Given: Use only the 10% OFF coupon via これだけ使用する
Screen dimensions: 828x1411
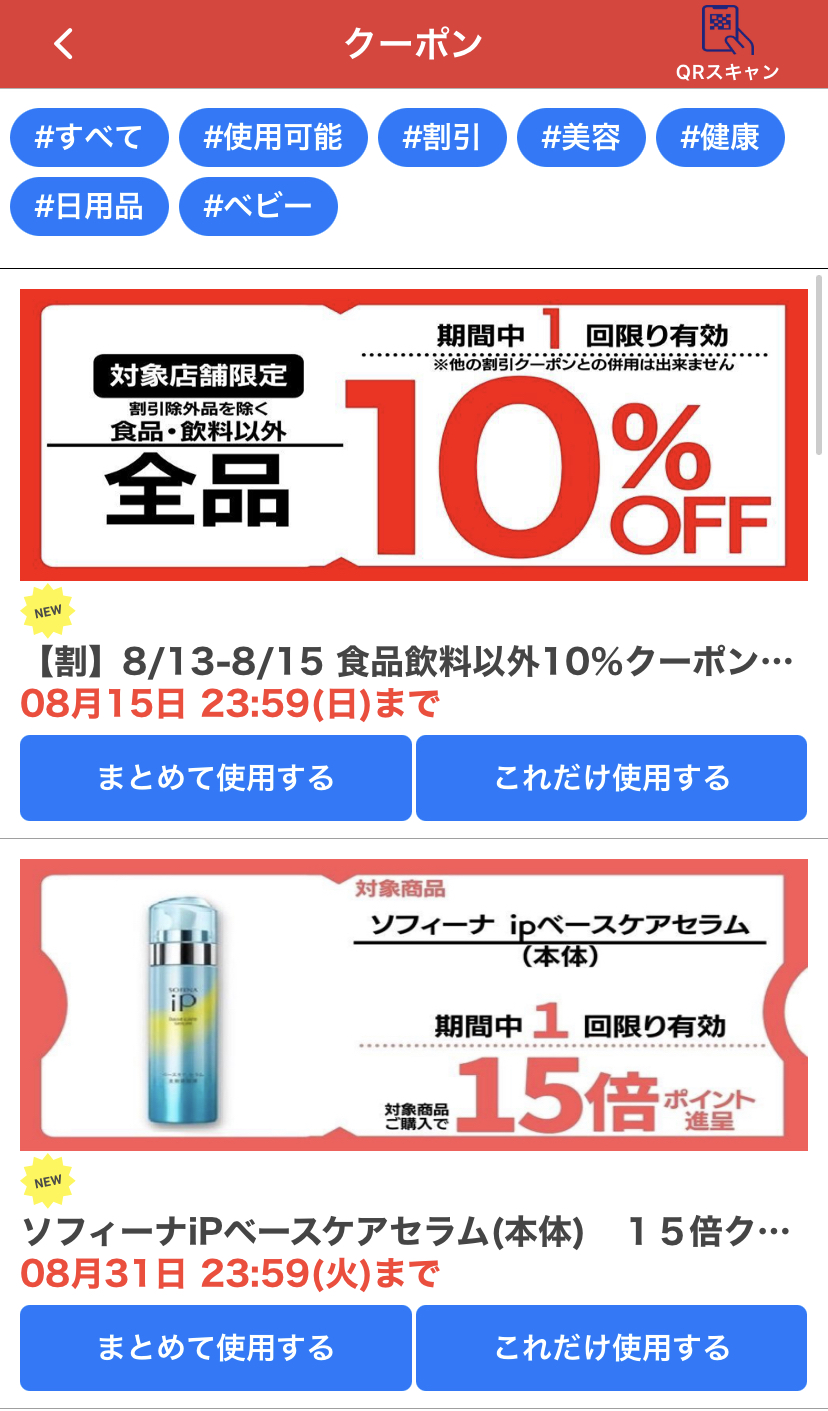Looking at the screenshot, I should (x=611, y=778).
